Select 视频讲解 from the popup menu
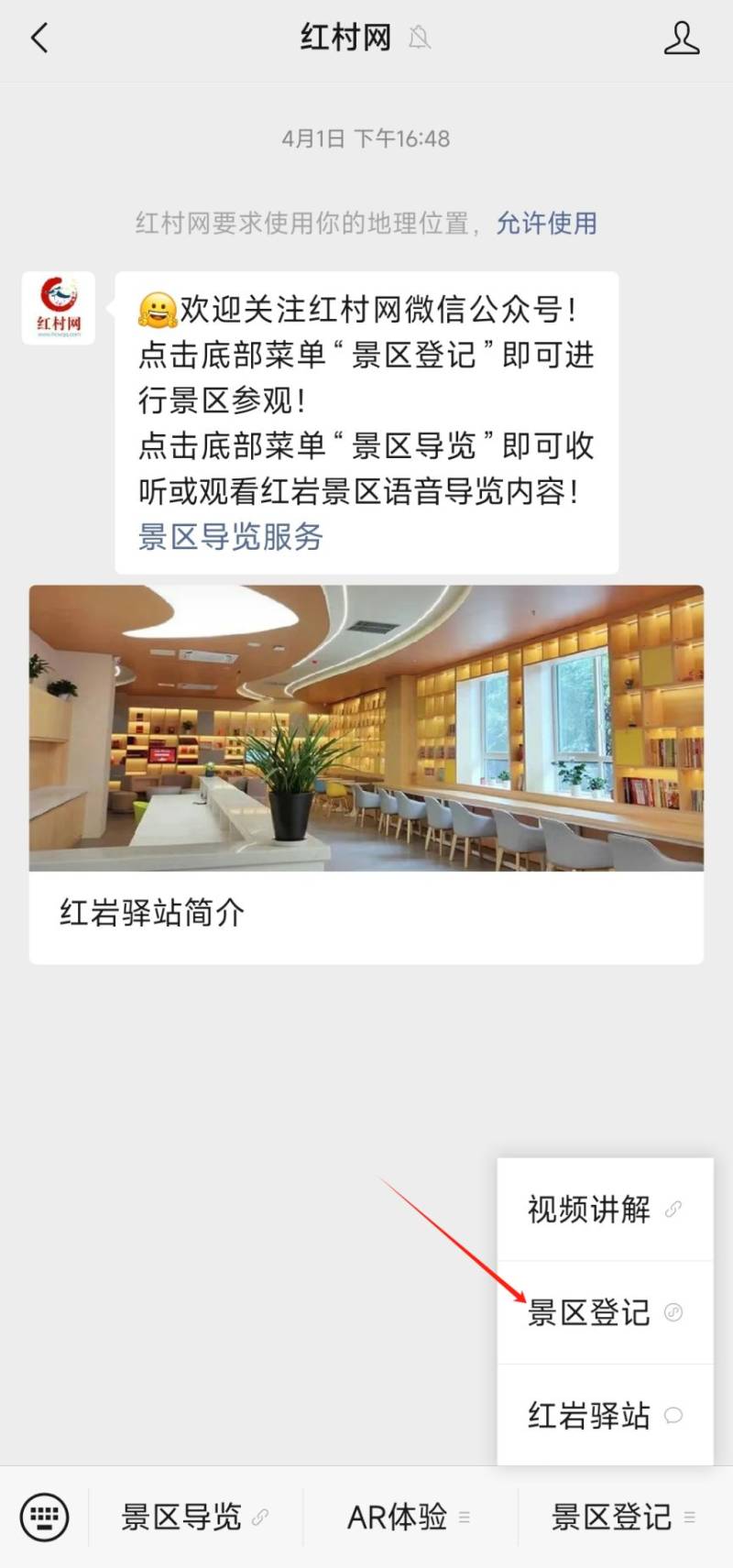Viewport: 733px width, 1568px height. (x=604, y=1209)
